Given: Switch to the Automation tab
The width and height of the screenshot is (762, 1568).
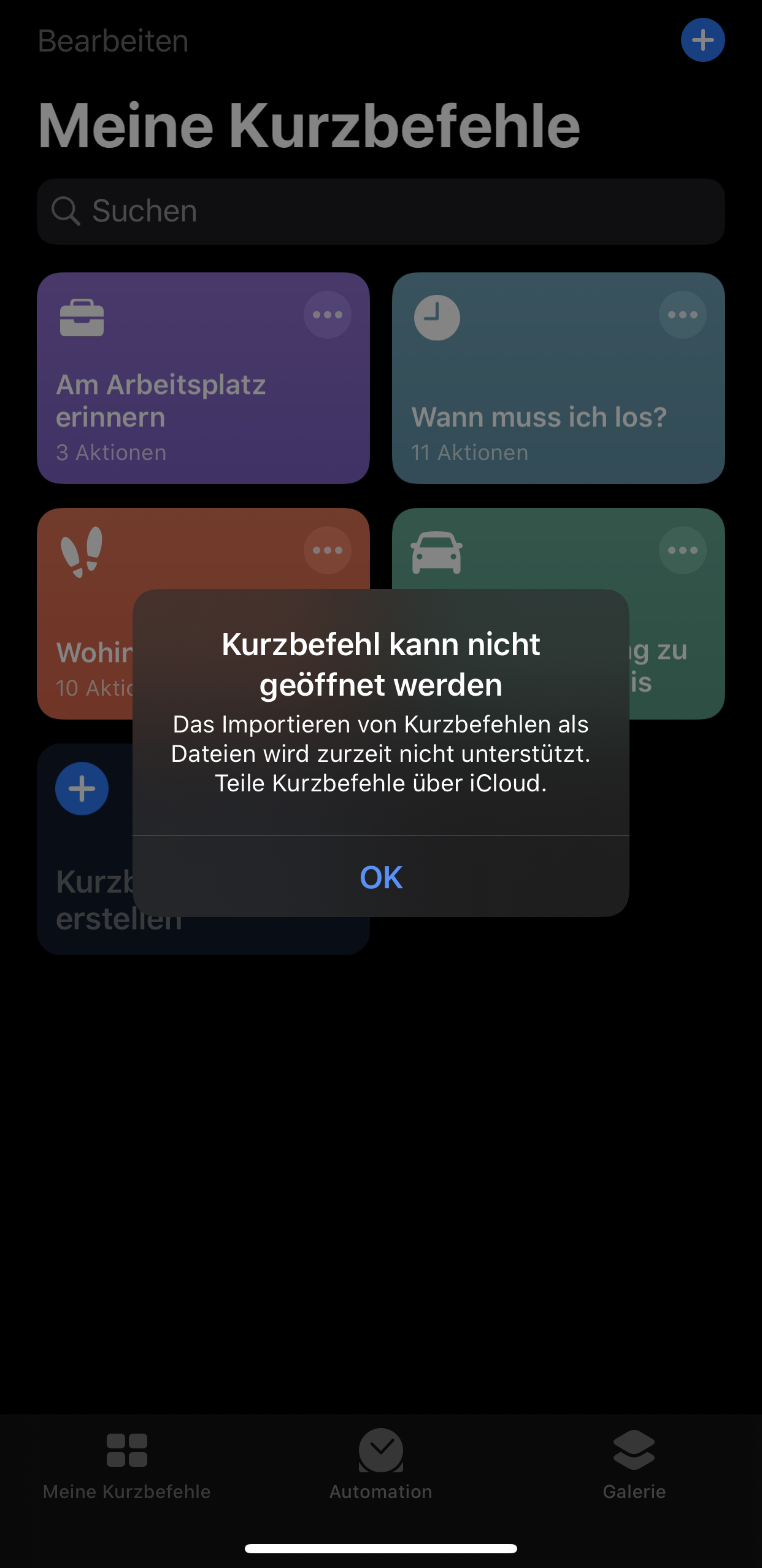Looking at the screenshot, I should 381,1464.
